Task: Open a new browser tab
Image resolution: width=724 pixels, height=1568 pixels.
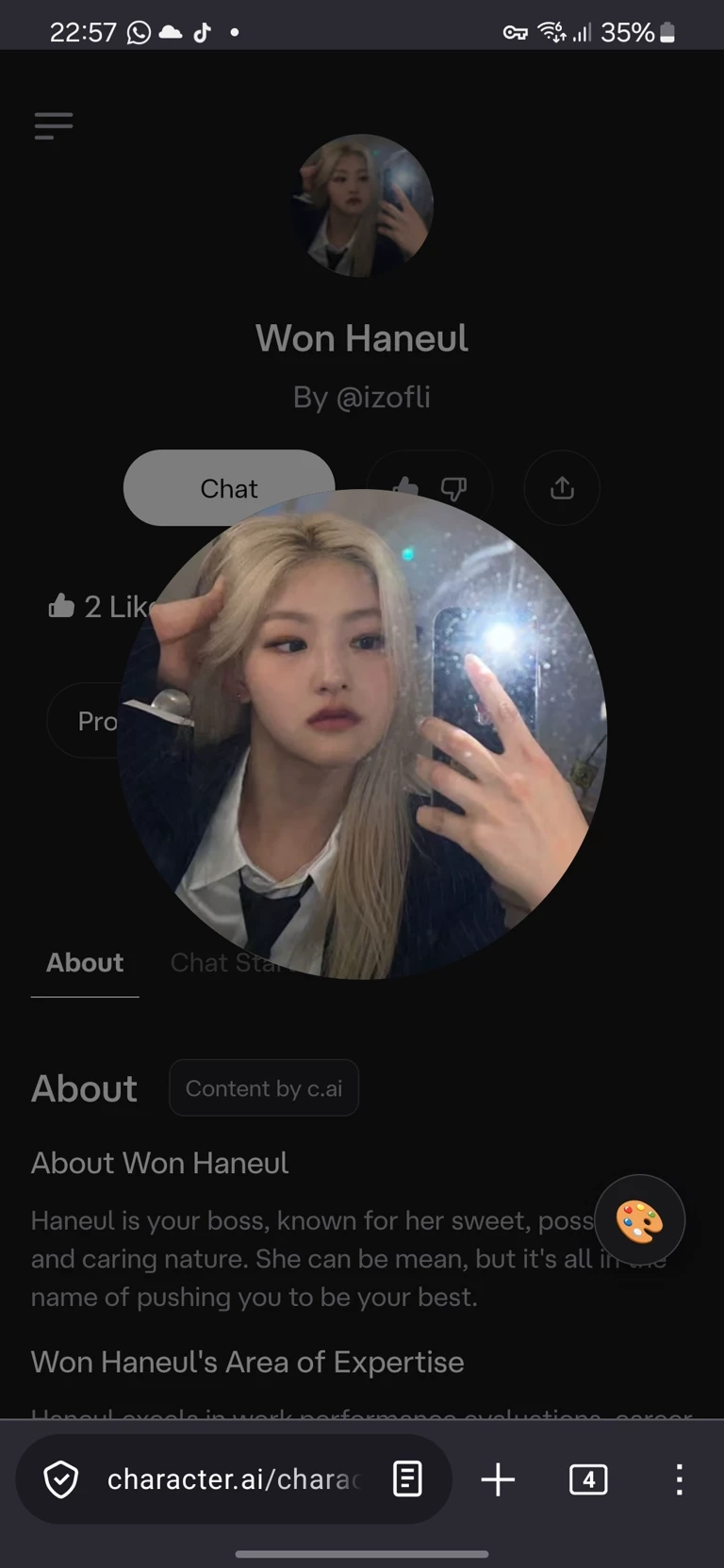Action: [498, 1479]
